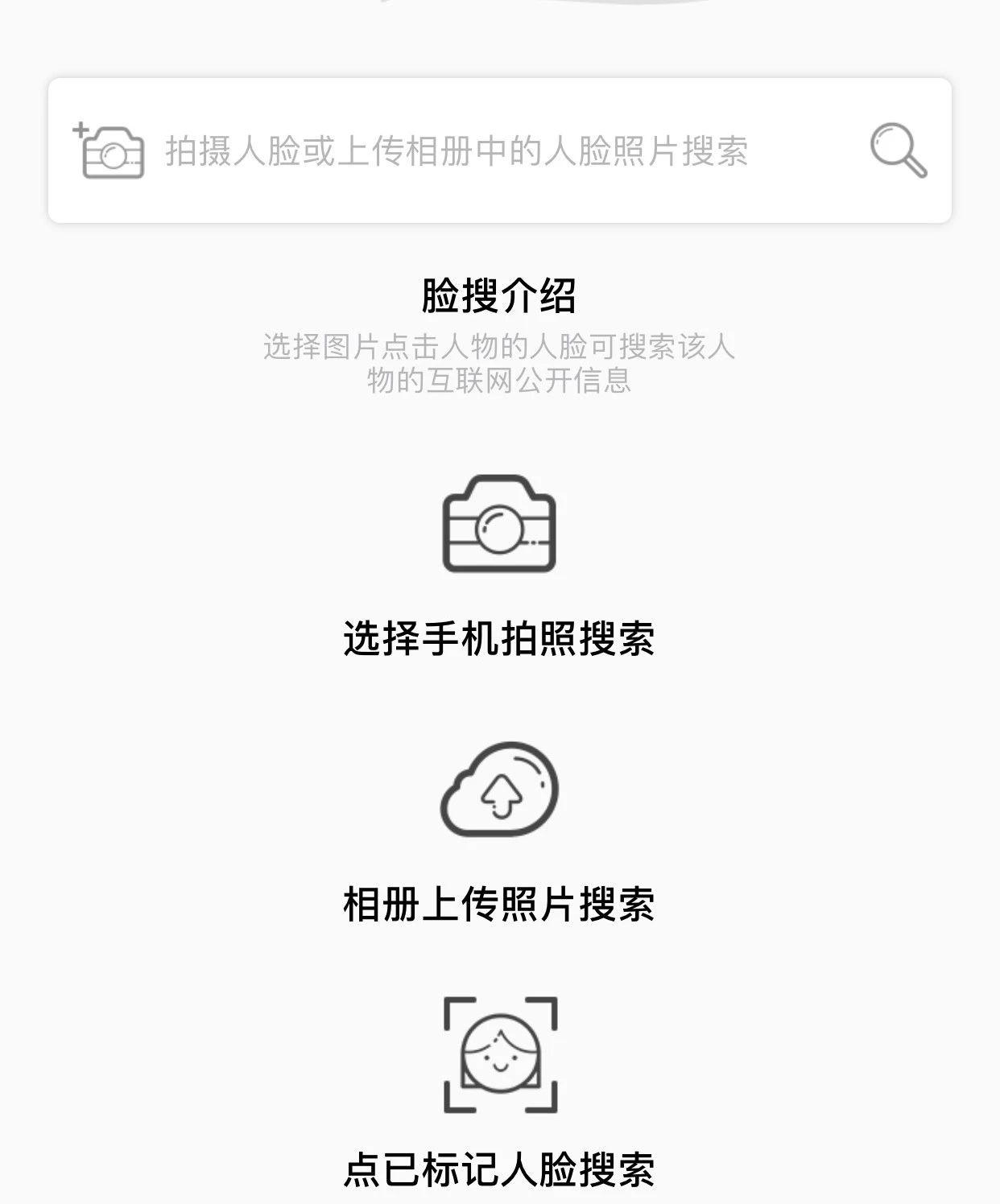Screen dimensions: 1000x1204
Task: Choose 相册上传照片搜索 option
Action: click(x=499, y=905)
